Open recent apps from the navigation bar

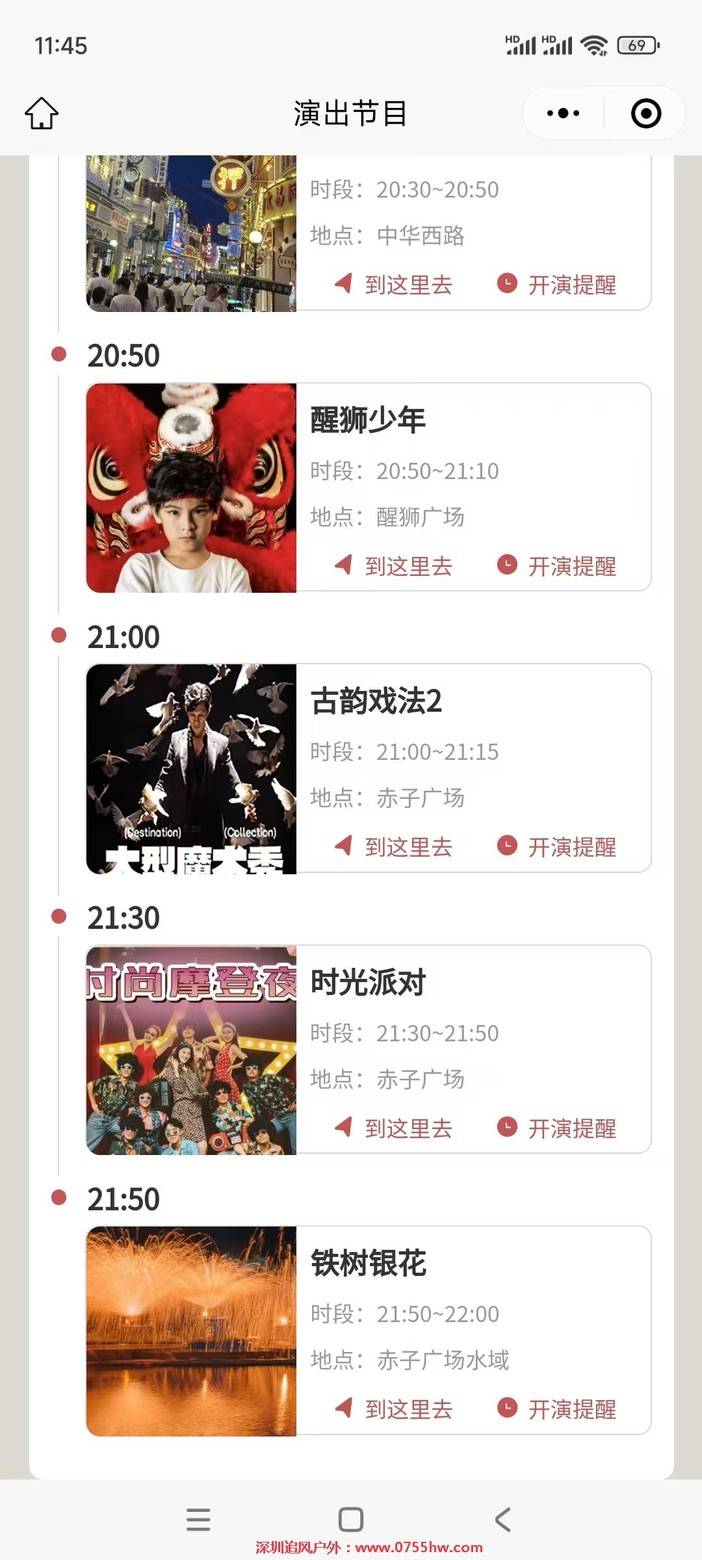[x=198, y=1520]
